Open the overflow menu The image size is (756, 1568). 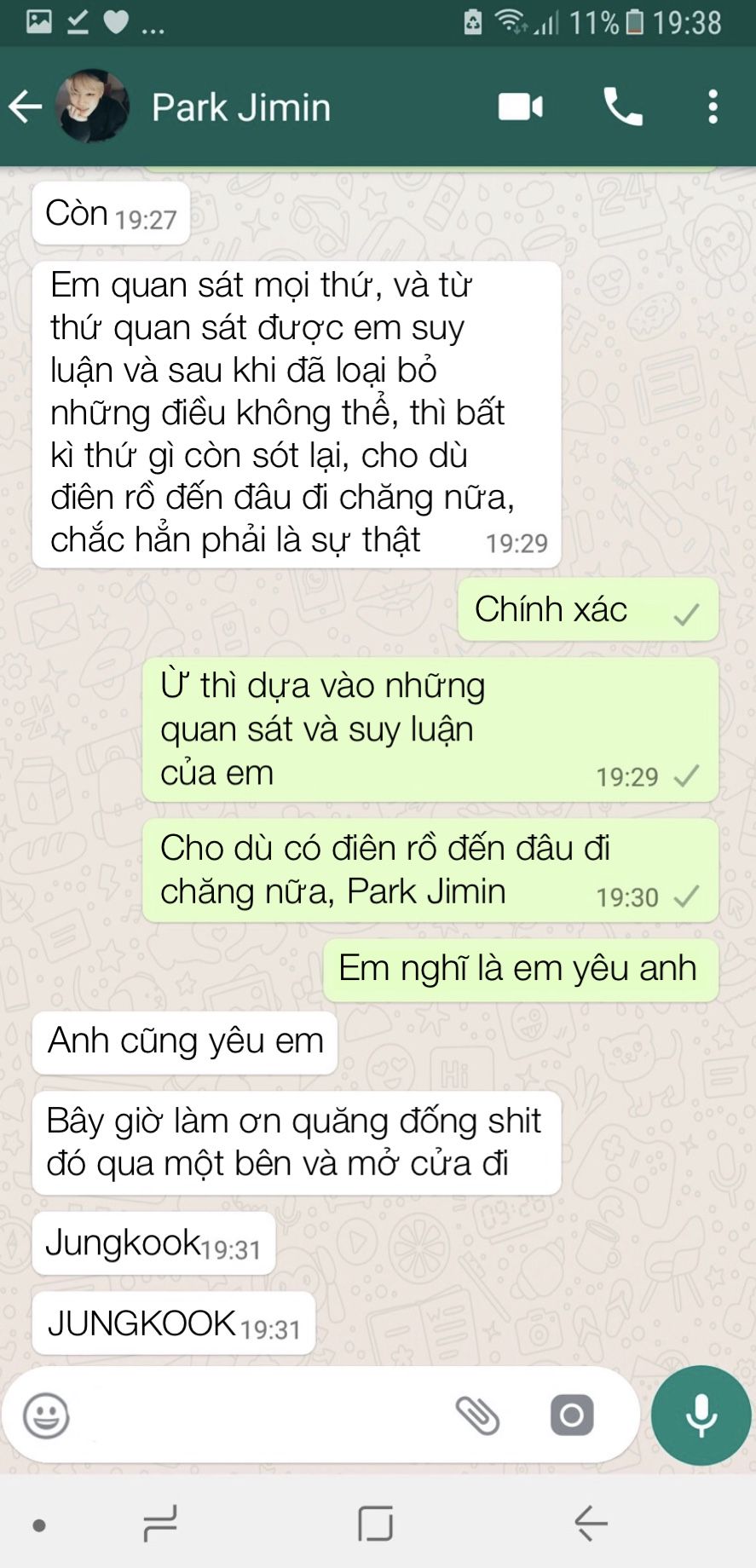tap(713, 107)
